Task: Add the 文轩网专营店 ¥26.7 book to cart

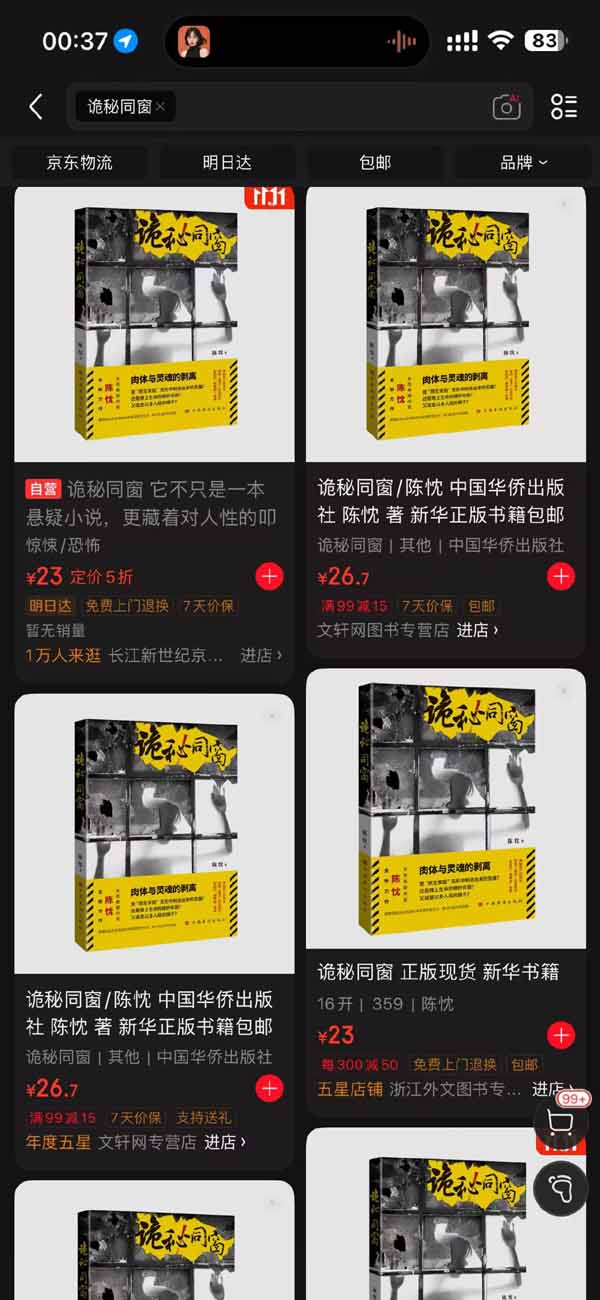Action: tap(269, 1088)
